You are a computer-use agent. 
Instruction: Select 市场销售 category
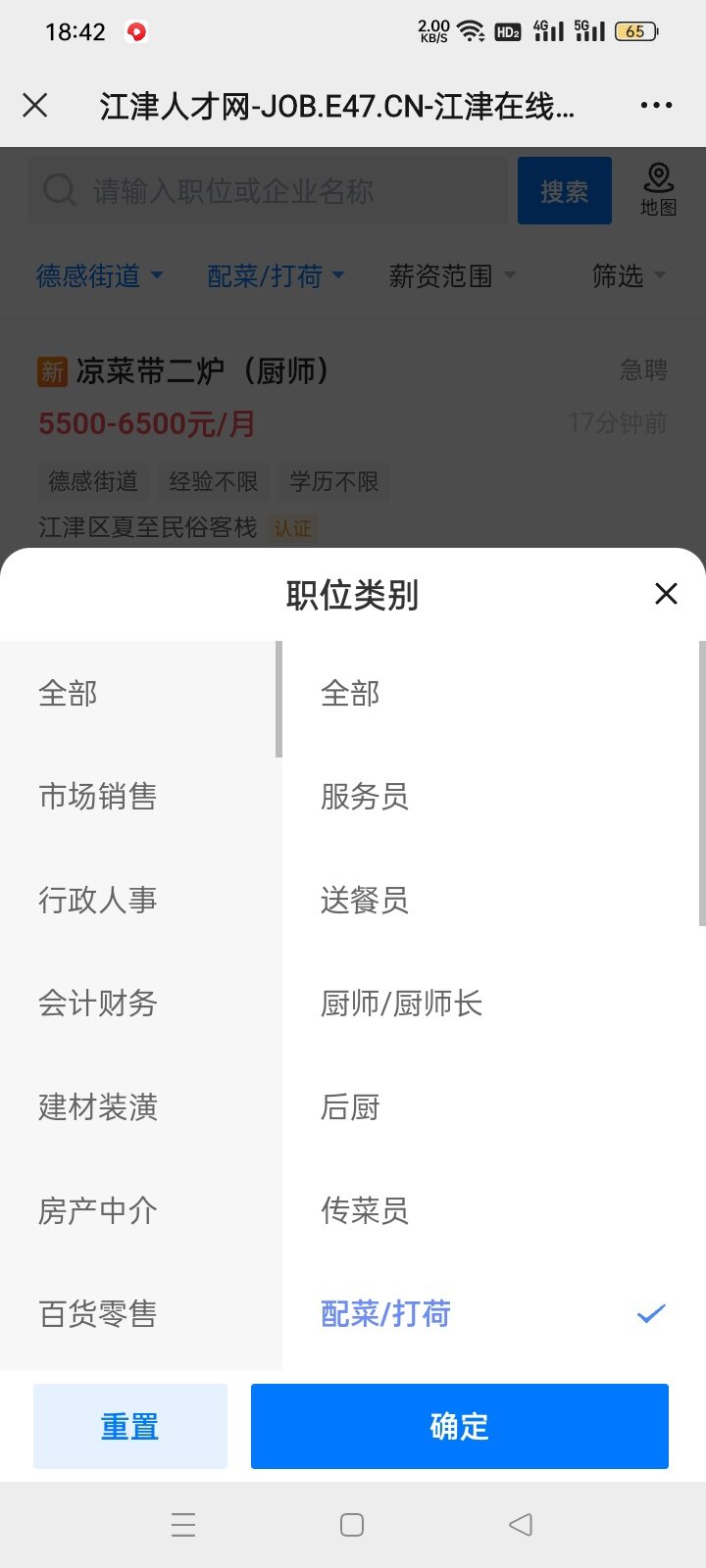[98, 797]
